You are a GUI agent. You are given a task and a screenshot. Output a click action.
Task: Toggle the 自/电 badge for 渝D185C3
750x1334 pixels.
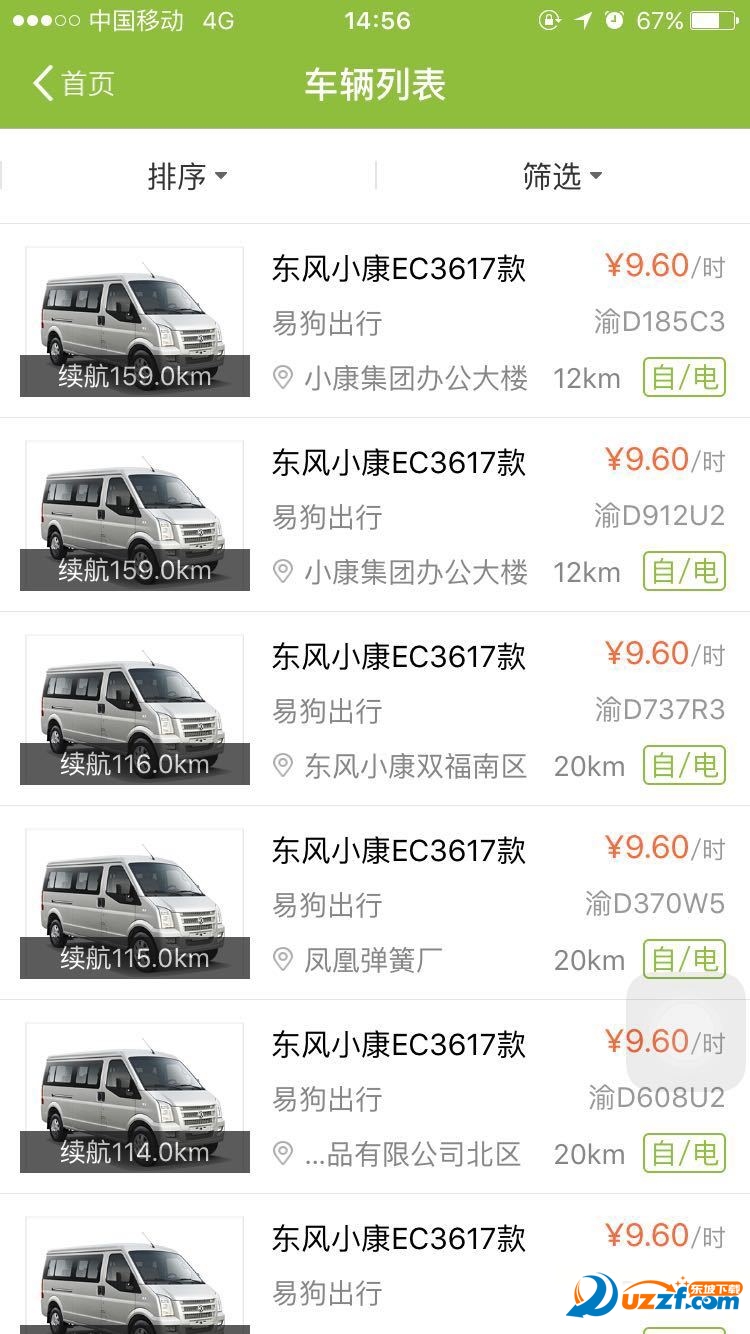pos(684,378)
